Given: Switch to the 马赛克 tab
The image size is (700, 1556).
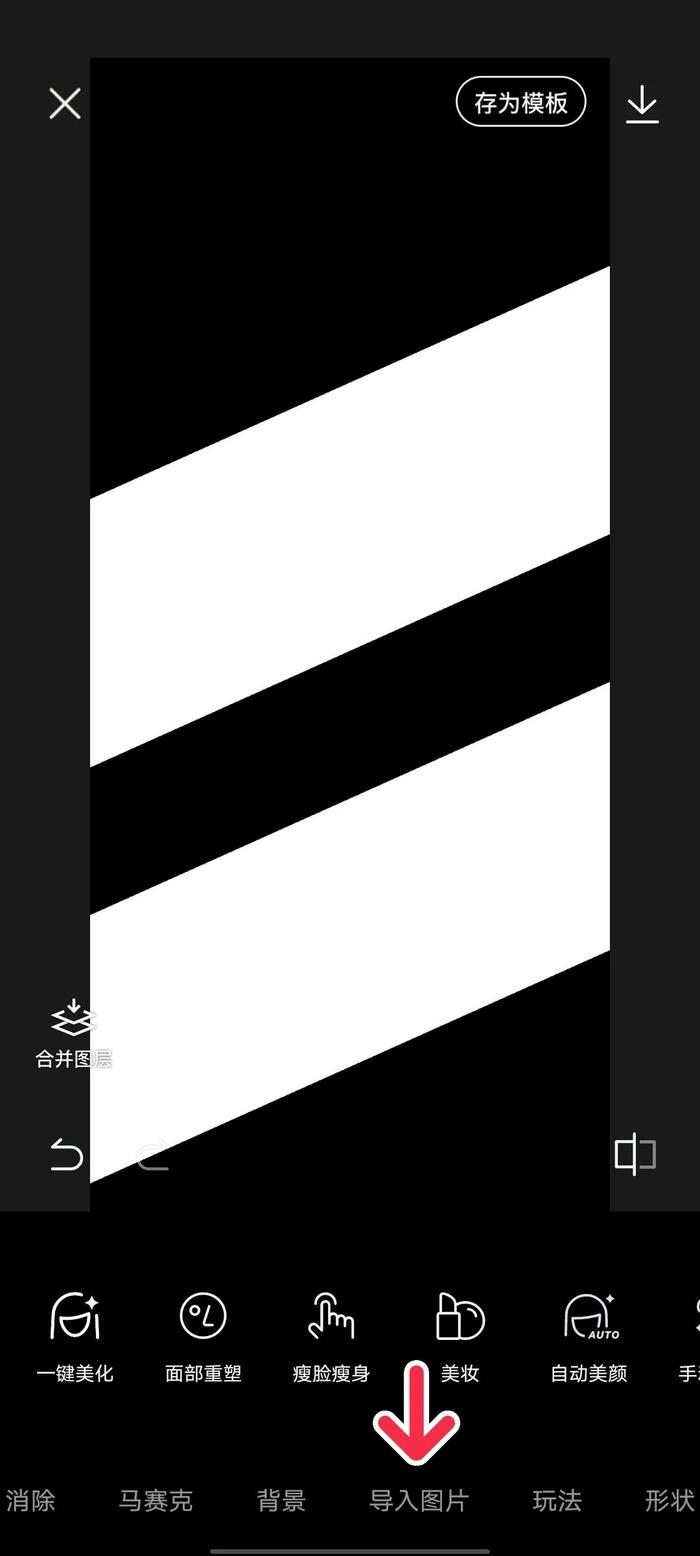Looking at the screenshot, I should (x=155, y=1500).
